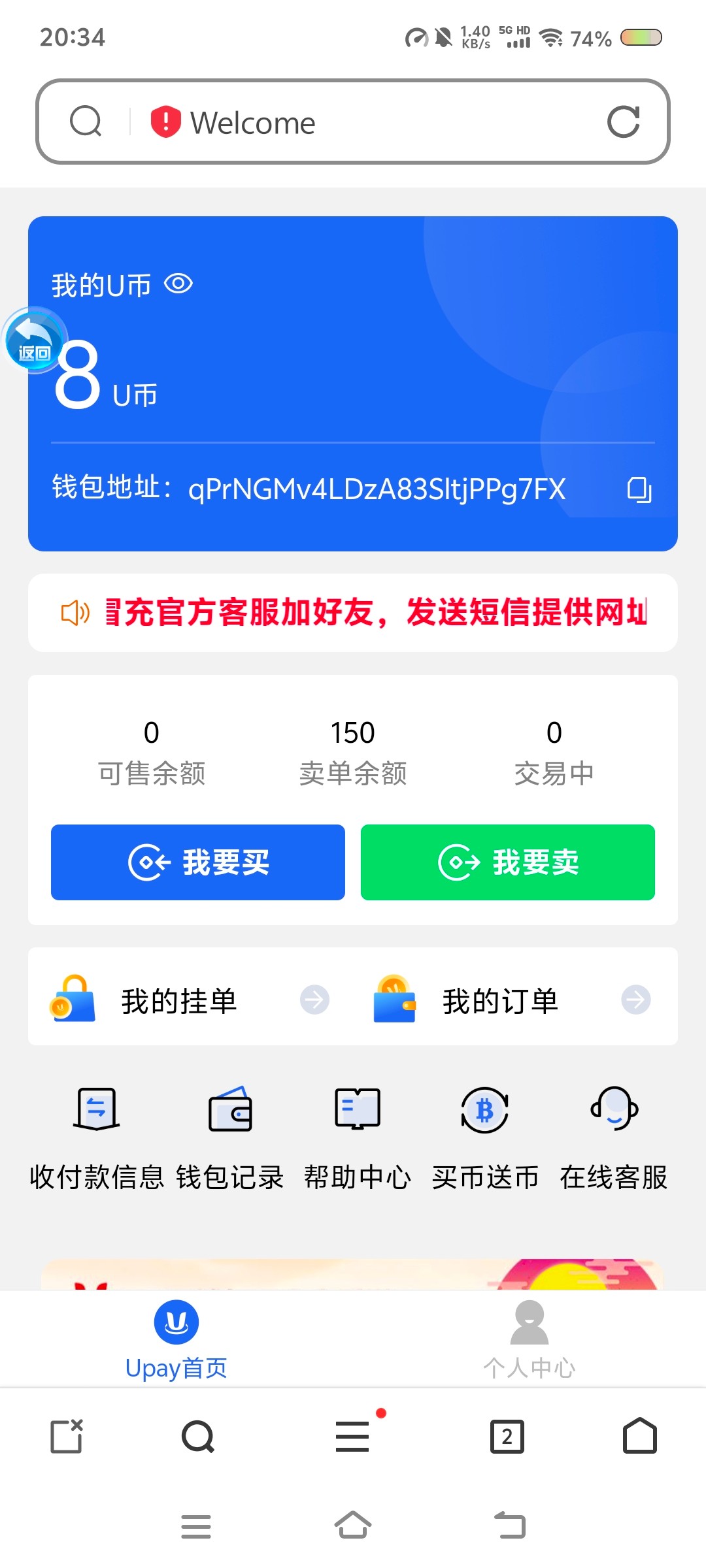The width and height of the screenshot is (706, 1568).
Task: Go to the browser home page
Action: point(639,1437)
